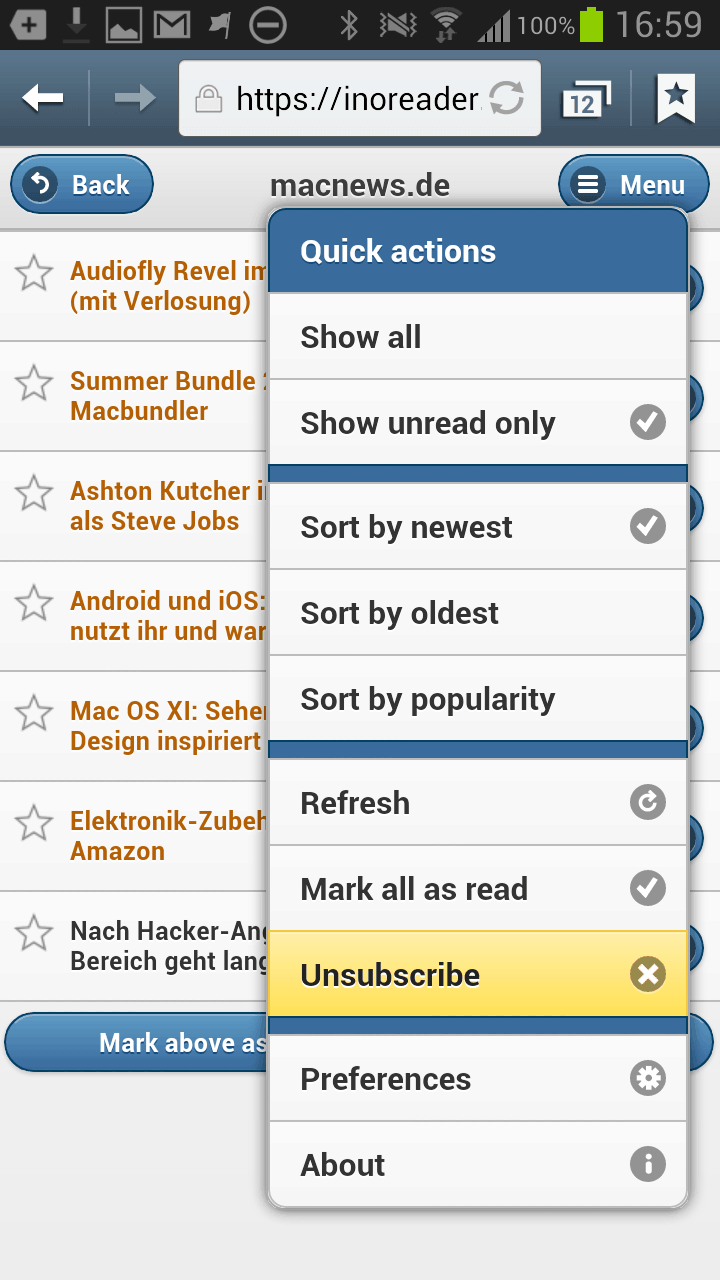The width and height of the screenshot is (720, 1280).
Task: Unsubscribe from the macnews.de feed
Action: 477,975
